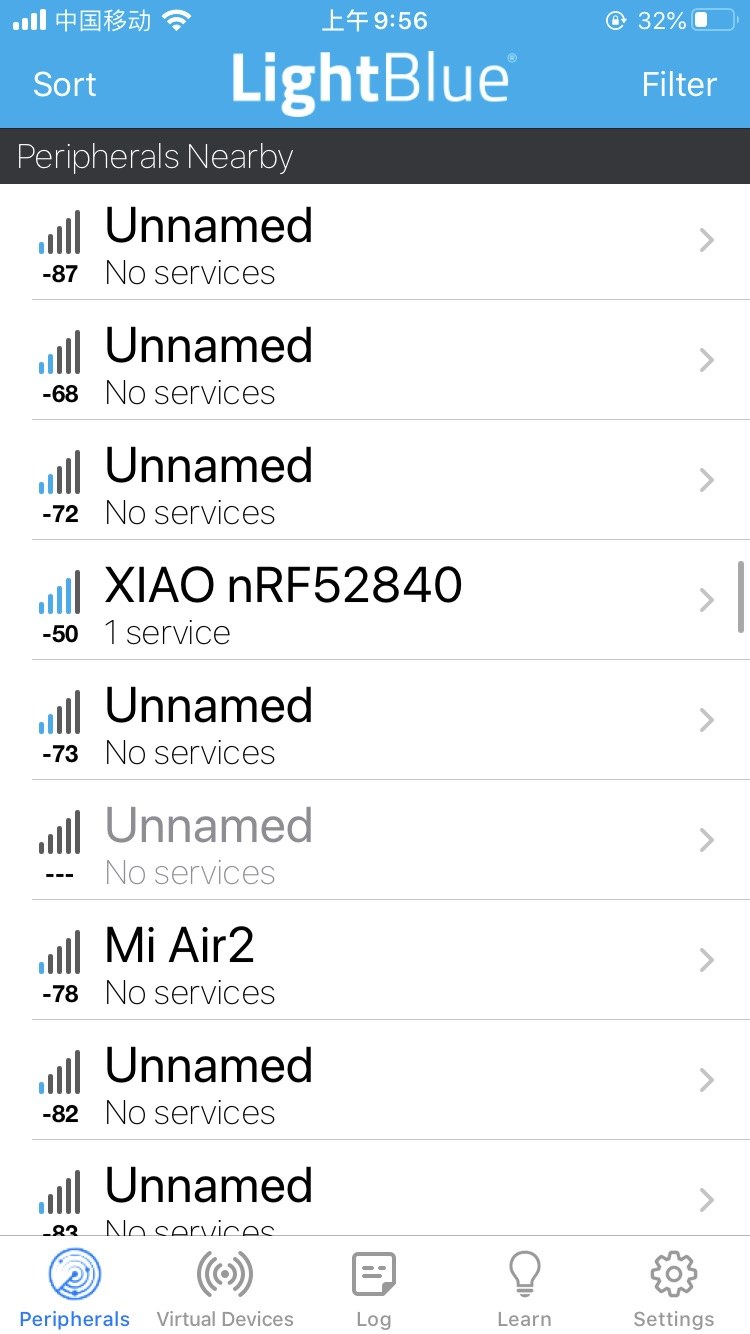750x1334 pixels.
Task: Open the Unnamed device with -73 signal
Action: 375,720
